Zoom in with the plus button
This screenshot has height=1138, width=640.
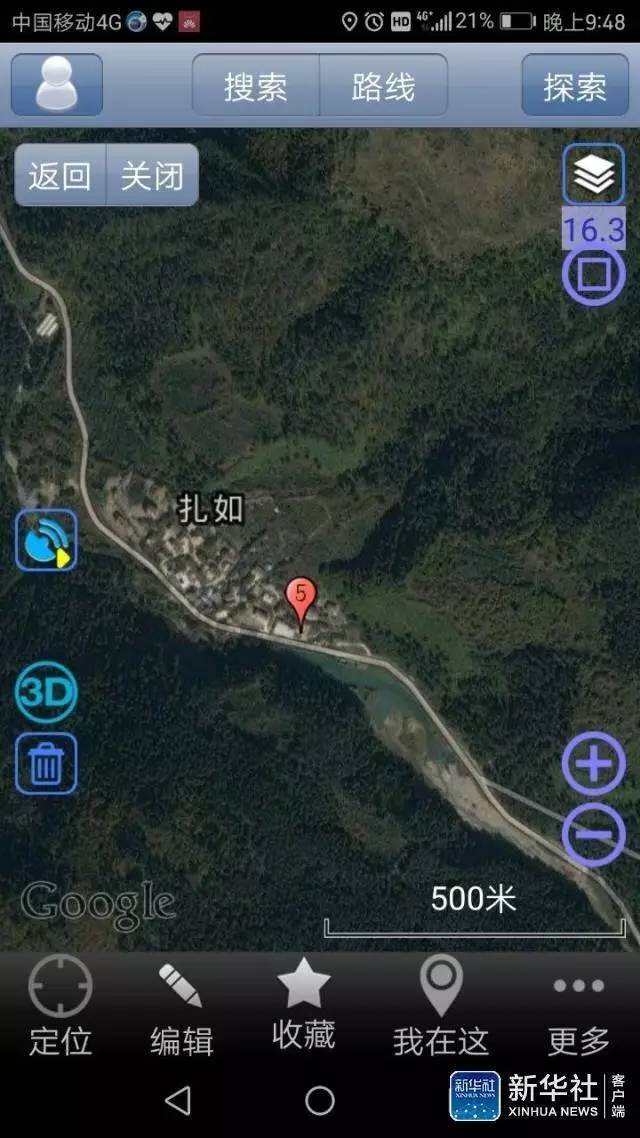594,765
